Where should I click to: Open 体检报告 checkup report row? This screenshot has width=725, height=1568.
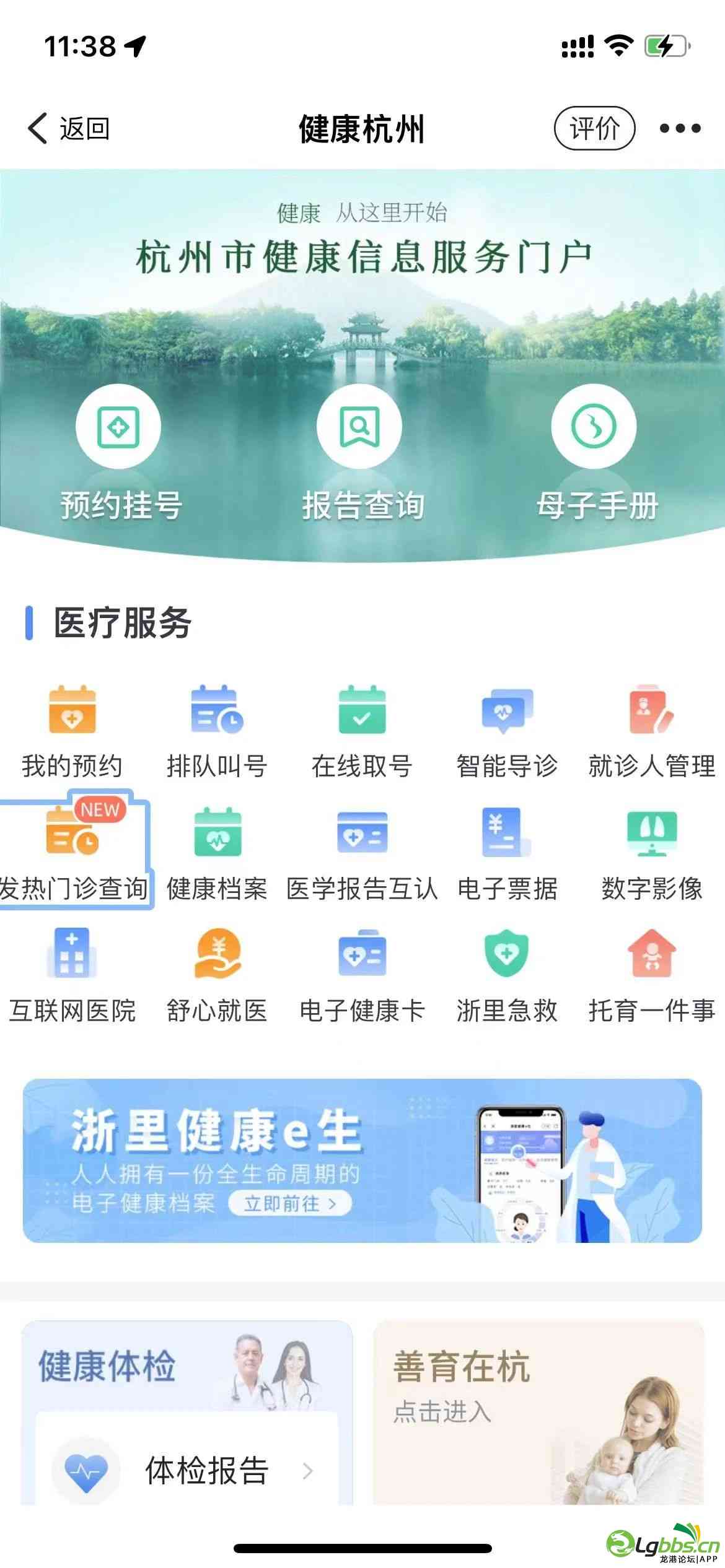coord(187,1471)
